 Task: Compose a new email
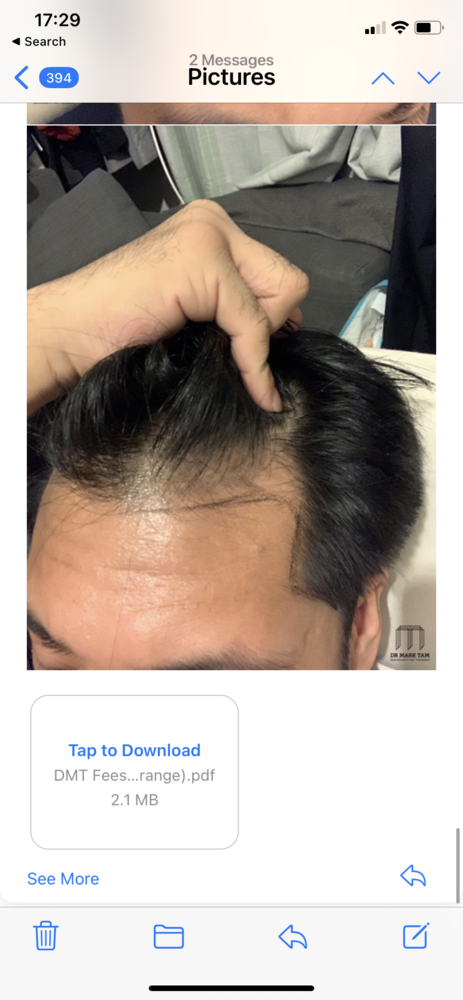[416, 936]
